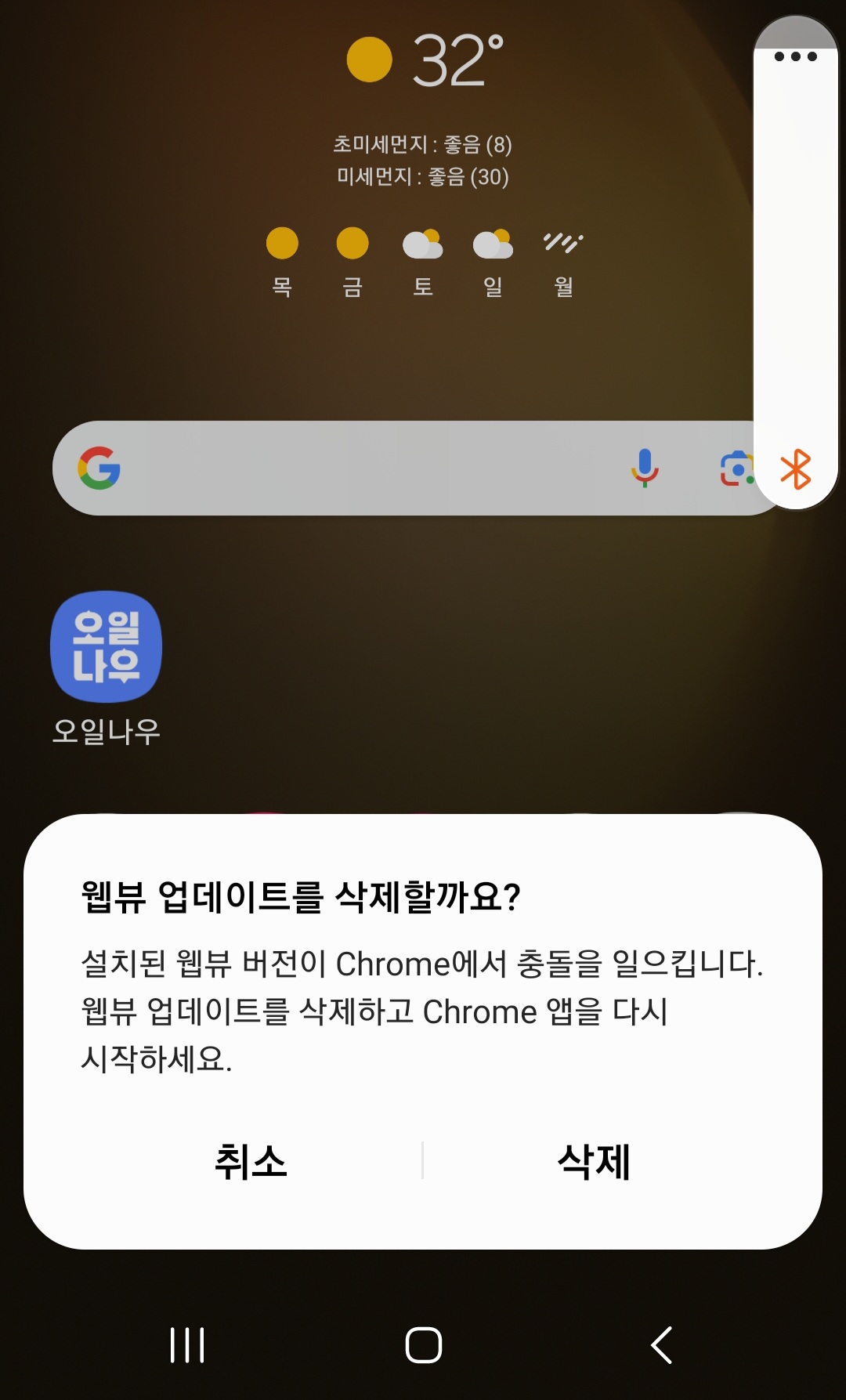Screen dimensions: 846x1400
Task: Cancel the dialog with 취소
Action: click(x=251, y=1161)
